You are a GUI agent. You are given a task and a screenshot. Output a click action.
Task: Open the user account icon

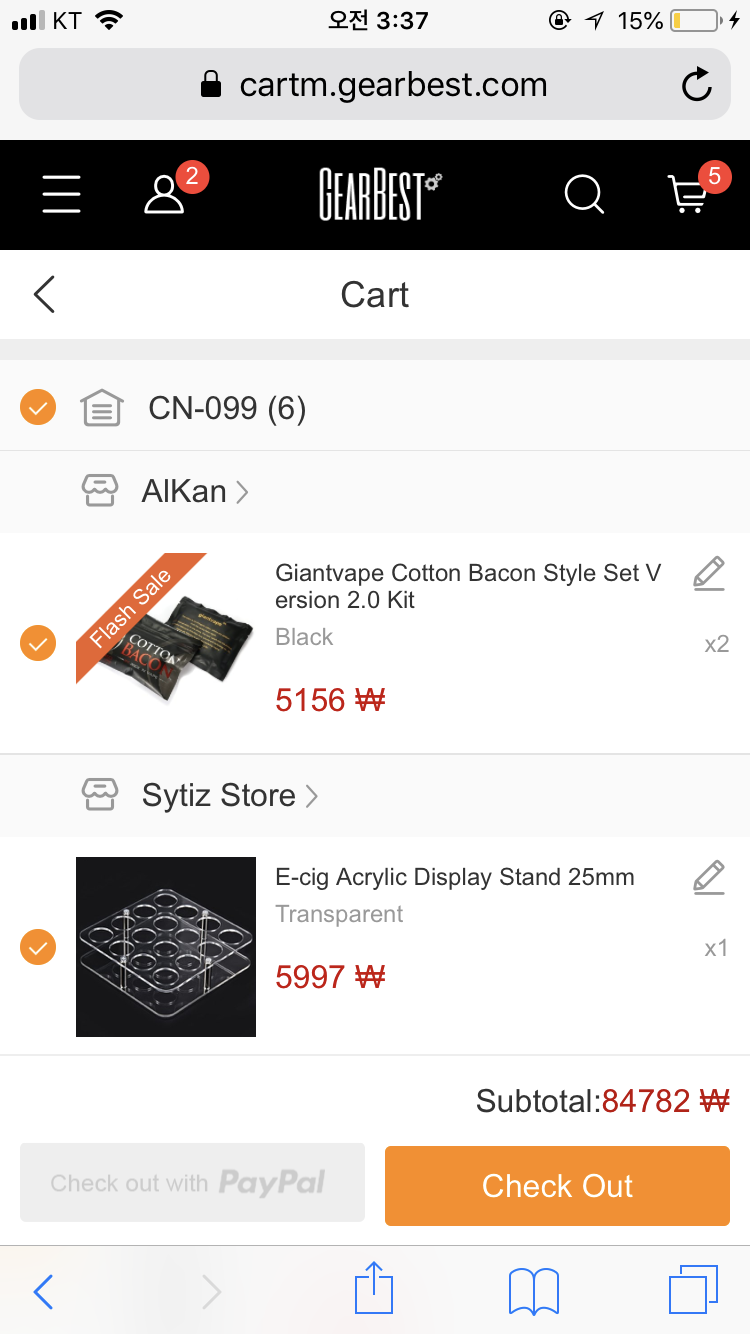(x=165, y=194)
